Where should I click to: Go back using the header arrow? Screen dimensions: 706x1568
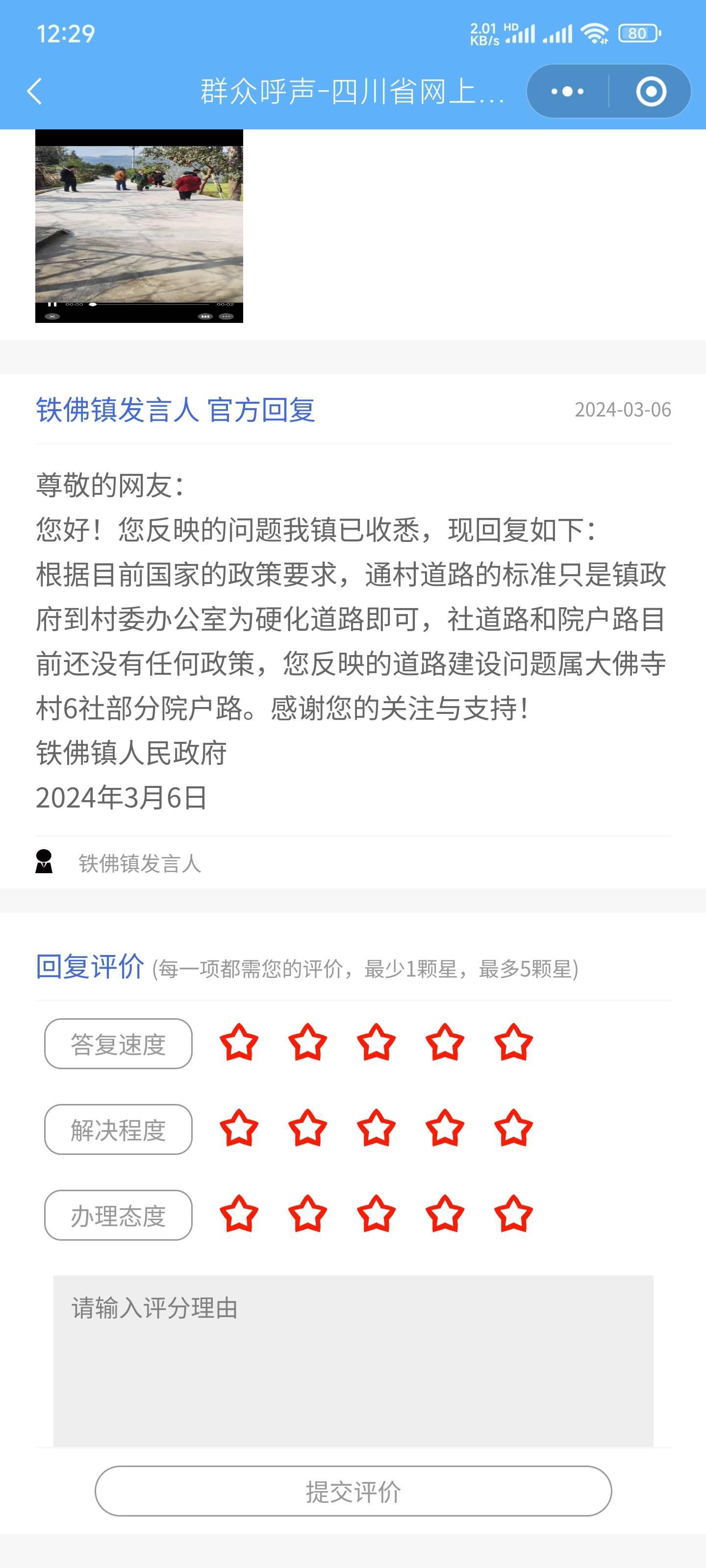point(35,91)
